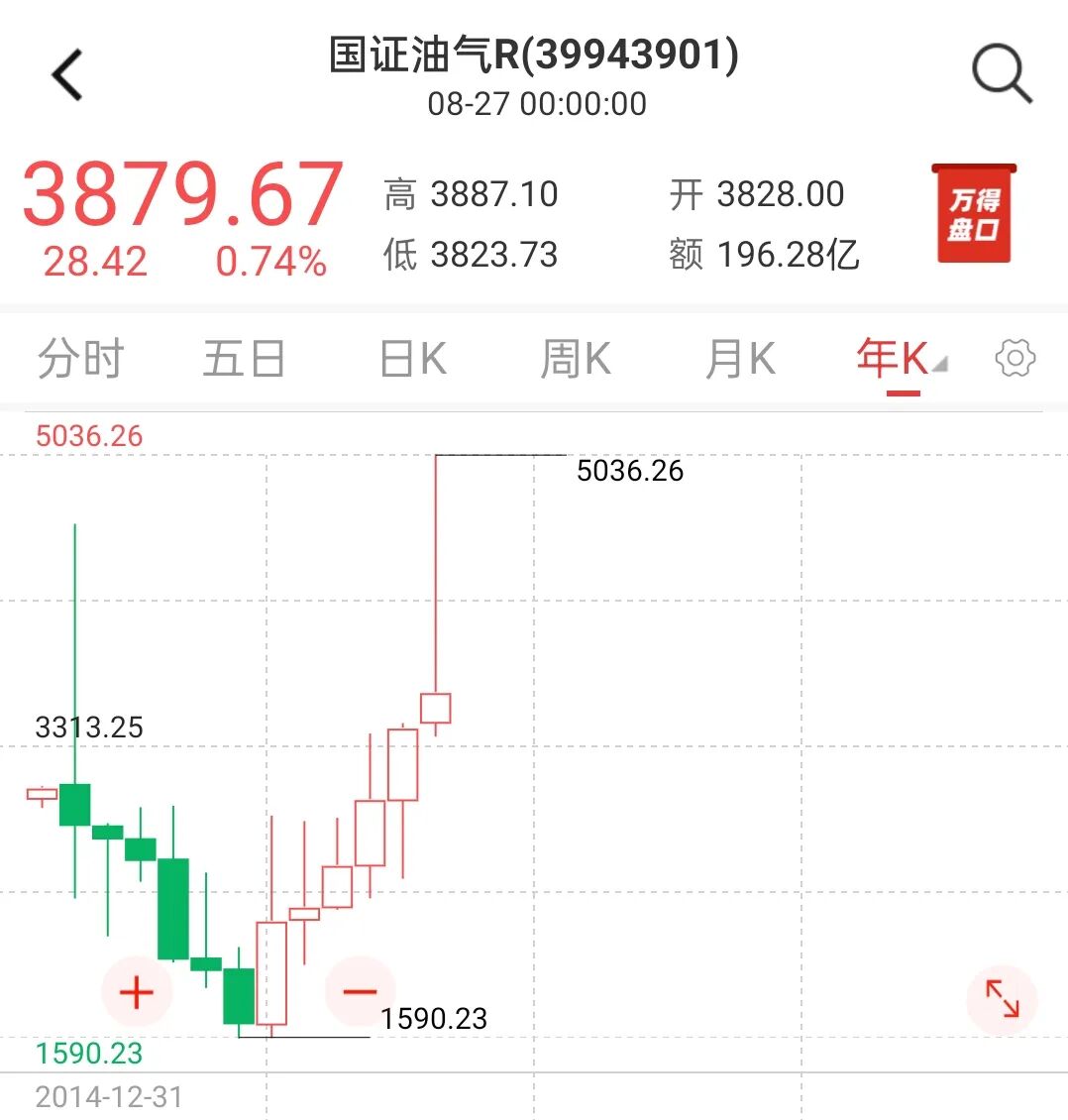Go back using the top-left arrow
The height and width of the screenshot is (1120, 1068).
(67, 74)
